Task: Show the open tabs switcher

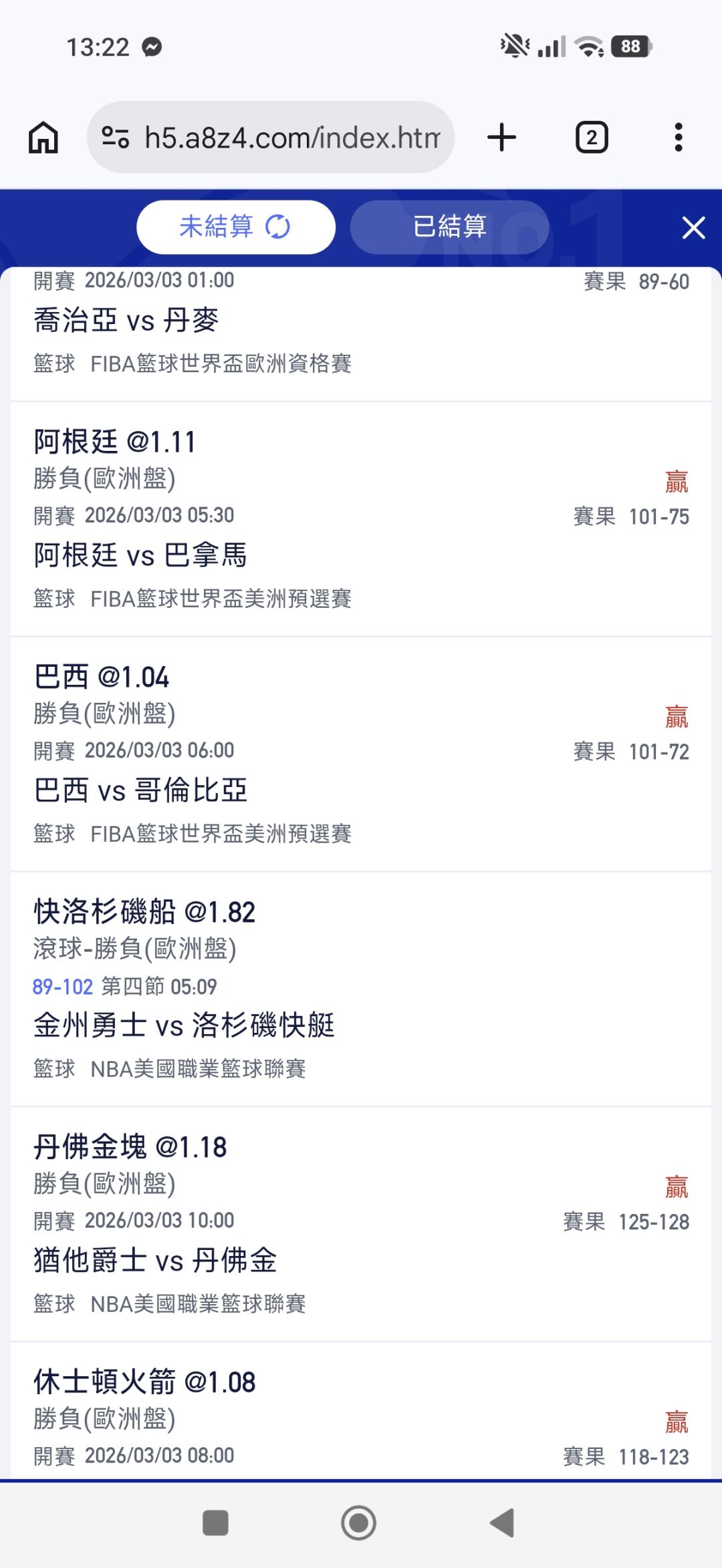Action: tap(592, 138)
